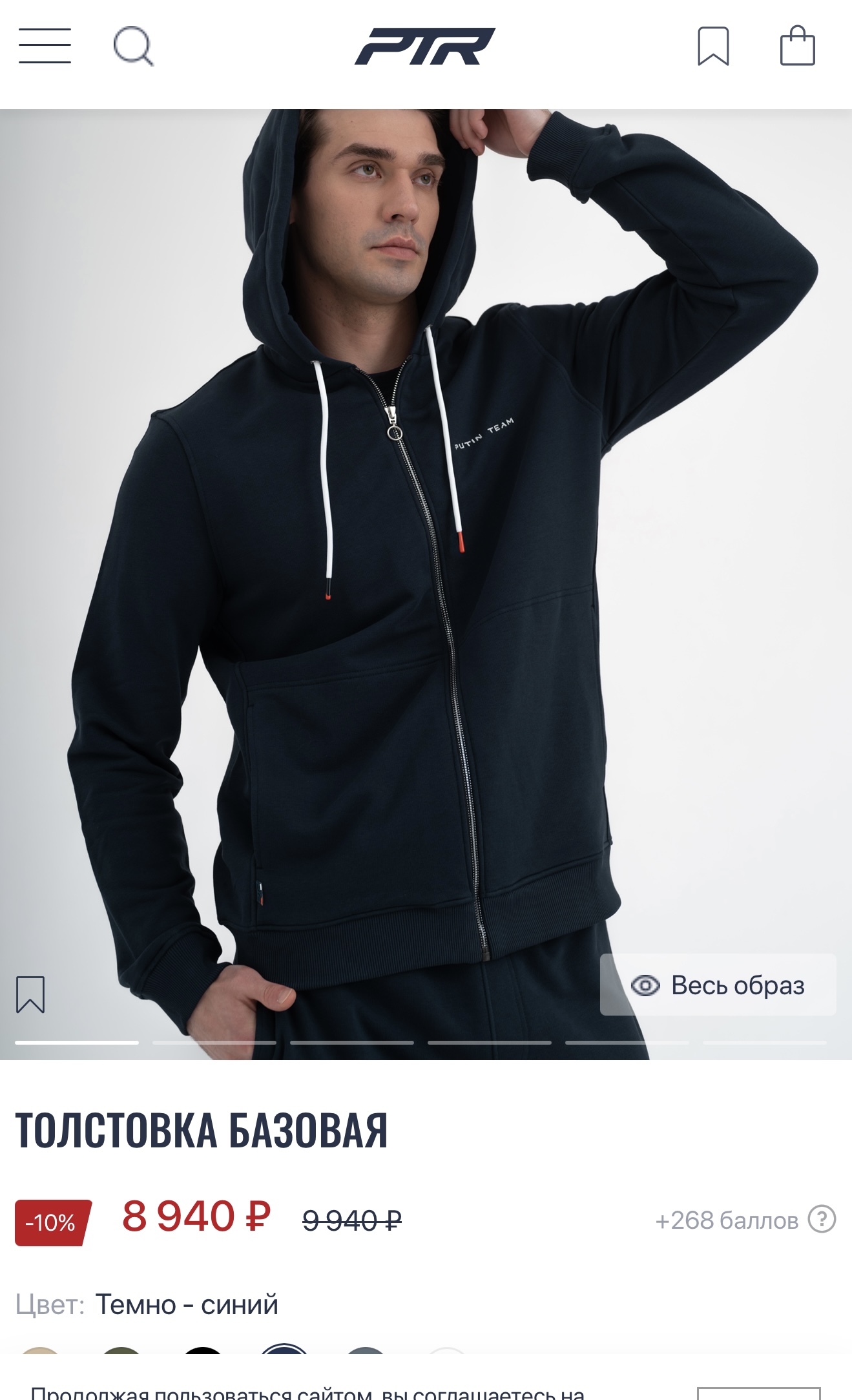This screenshot has width=852, height=1400.
Task: Select the beige color swatch
Action: click(40, 1350)
